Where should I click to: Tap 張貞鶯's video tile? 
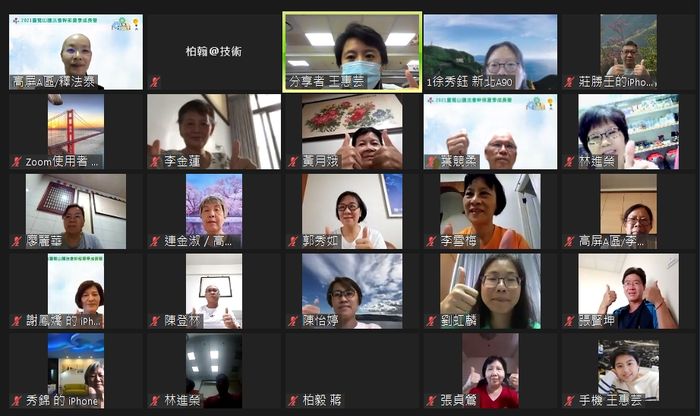(490, 371)
